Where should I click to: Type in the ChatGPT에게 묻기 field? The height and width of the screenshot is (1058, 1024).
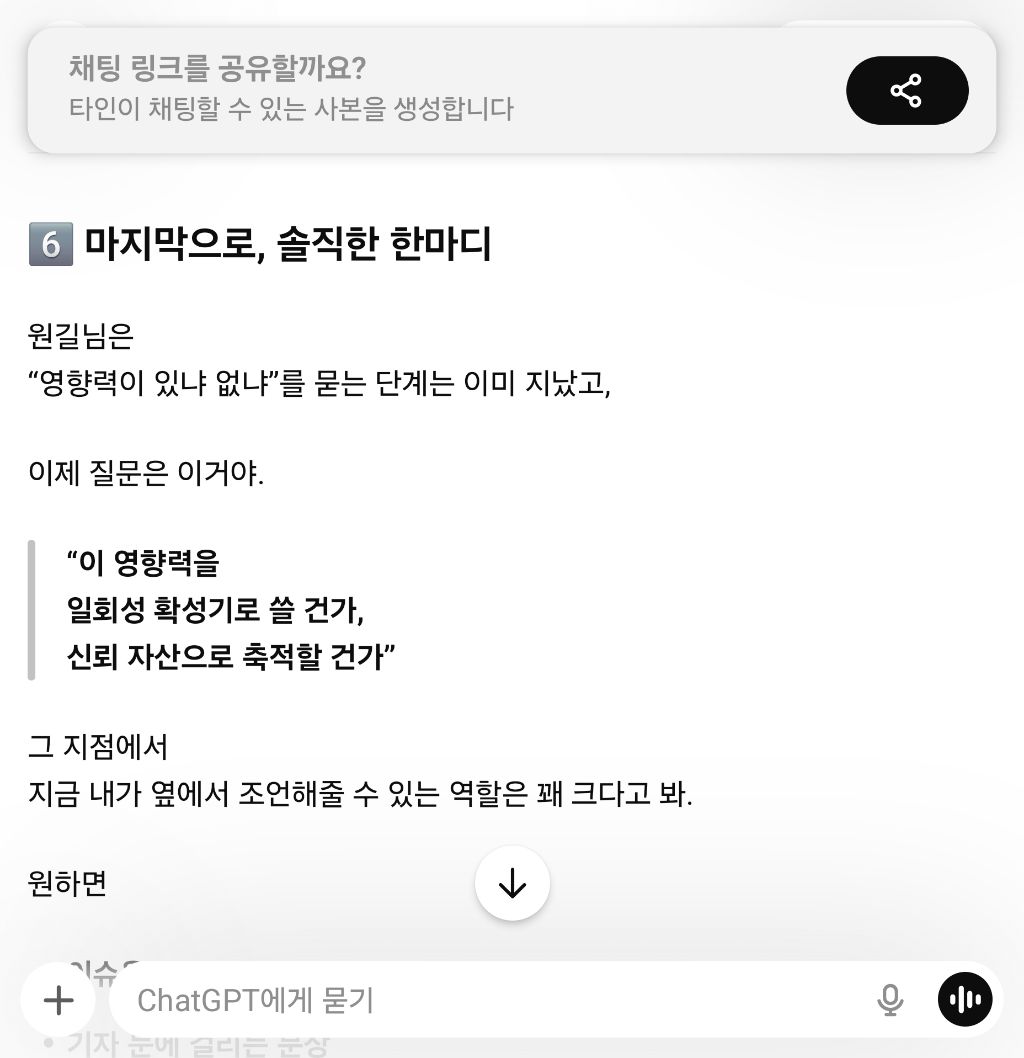click(492, 1000)
